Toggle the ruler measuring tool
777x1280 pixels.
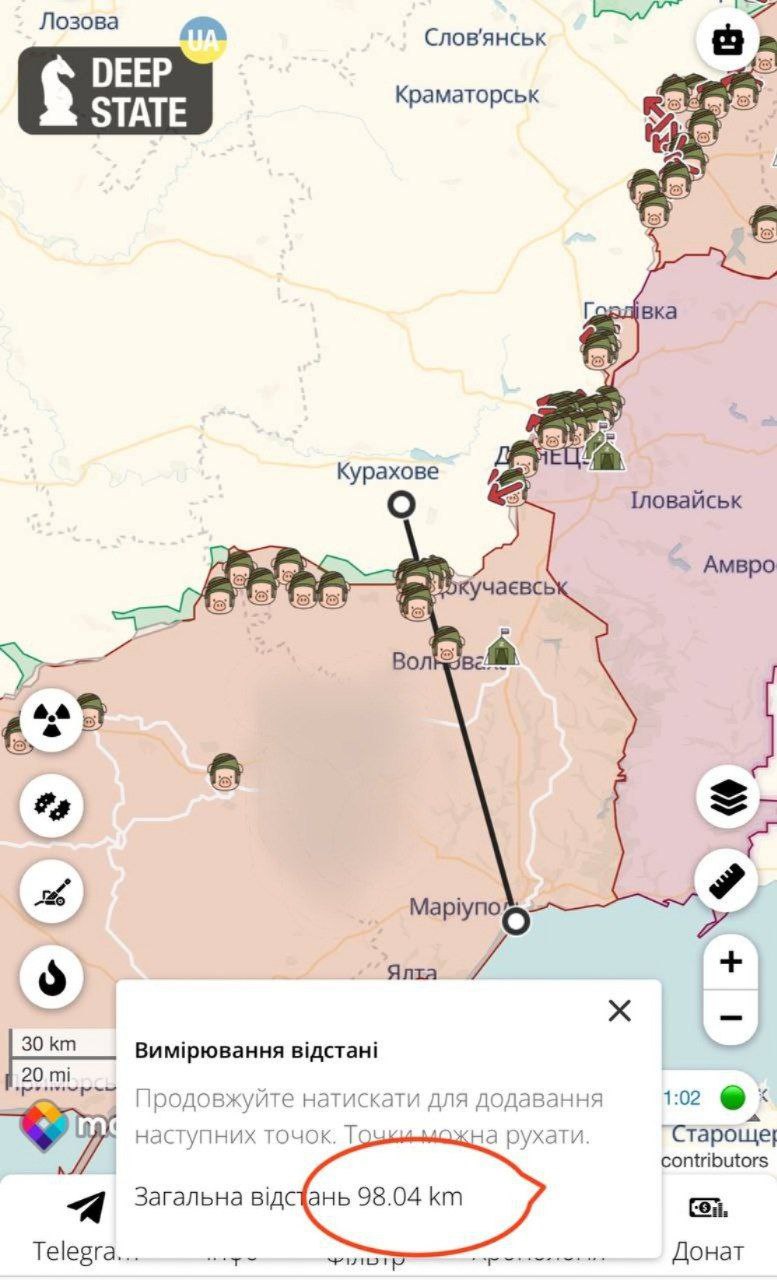click(727, 880)
